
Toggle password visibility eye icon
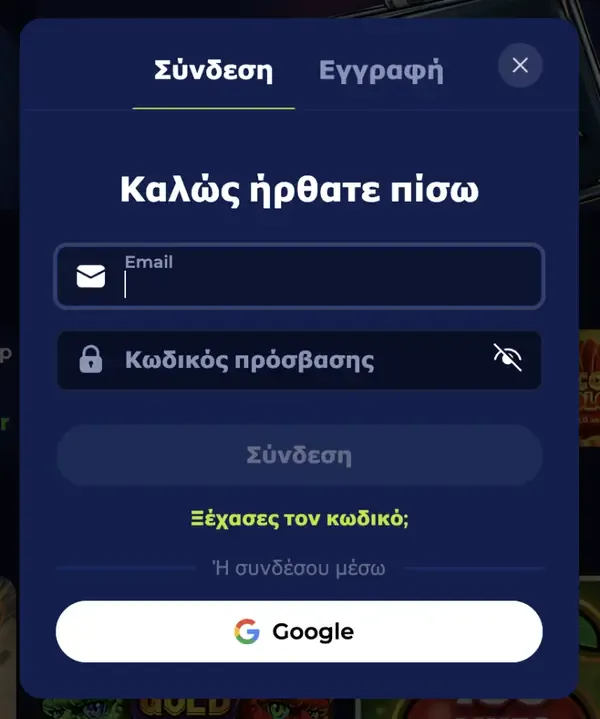point(508,358)
